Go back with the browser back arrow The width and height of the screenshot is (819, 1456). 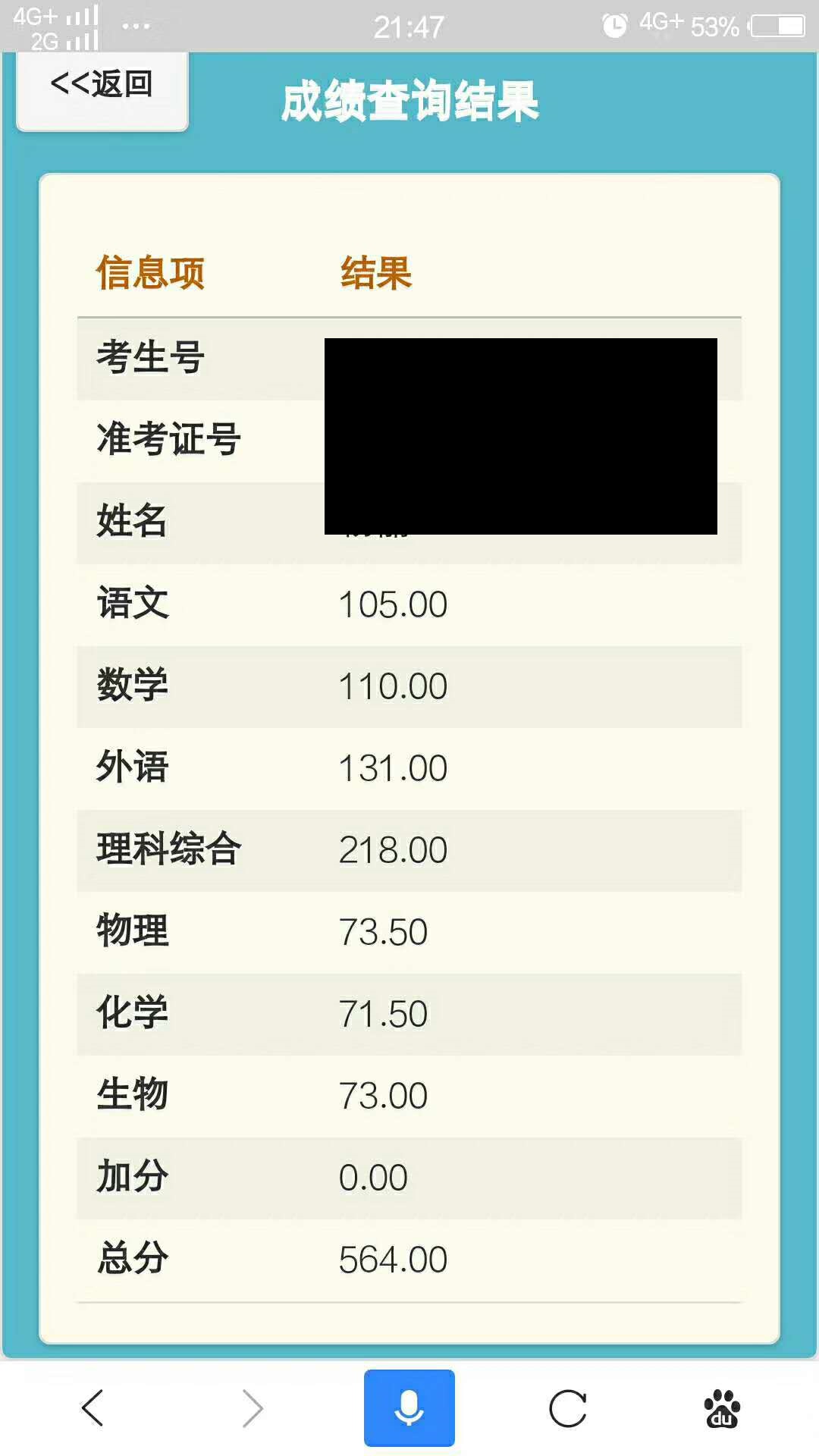(93, 1408)
